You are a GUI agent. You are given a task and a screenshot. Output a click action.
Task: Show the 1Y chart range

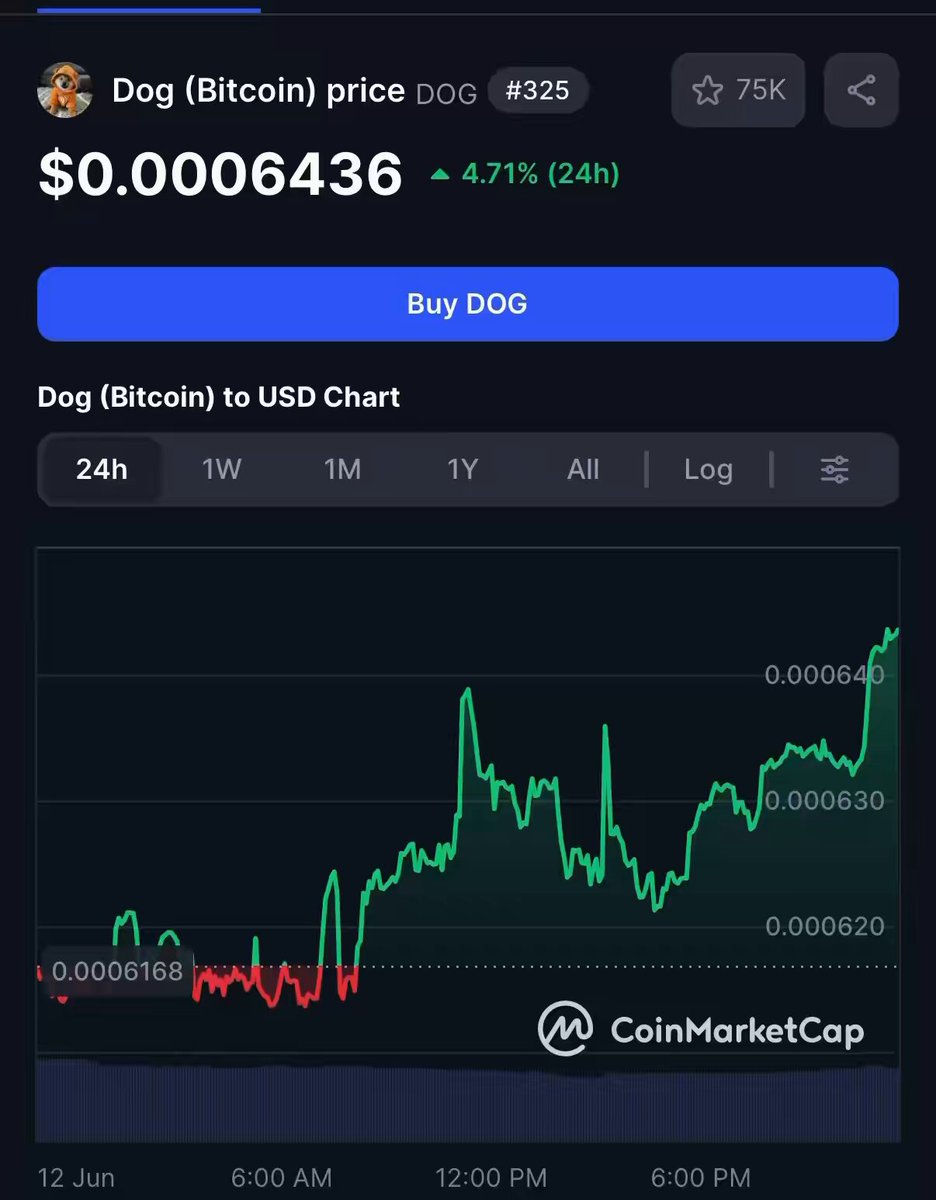[x=462, y=469]
